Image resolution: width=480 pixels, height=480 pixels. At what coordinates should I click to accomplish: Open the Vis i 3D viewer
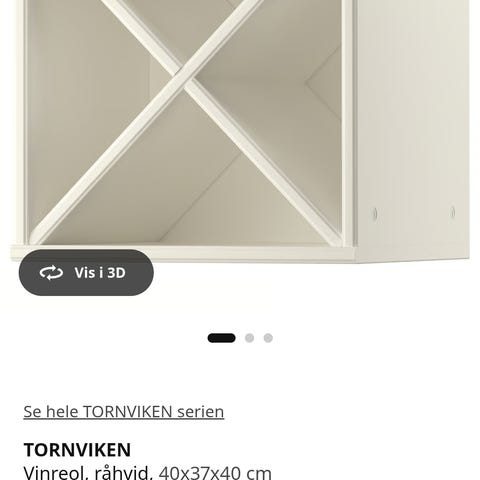point(86,273)
